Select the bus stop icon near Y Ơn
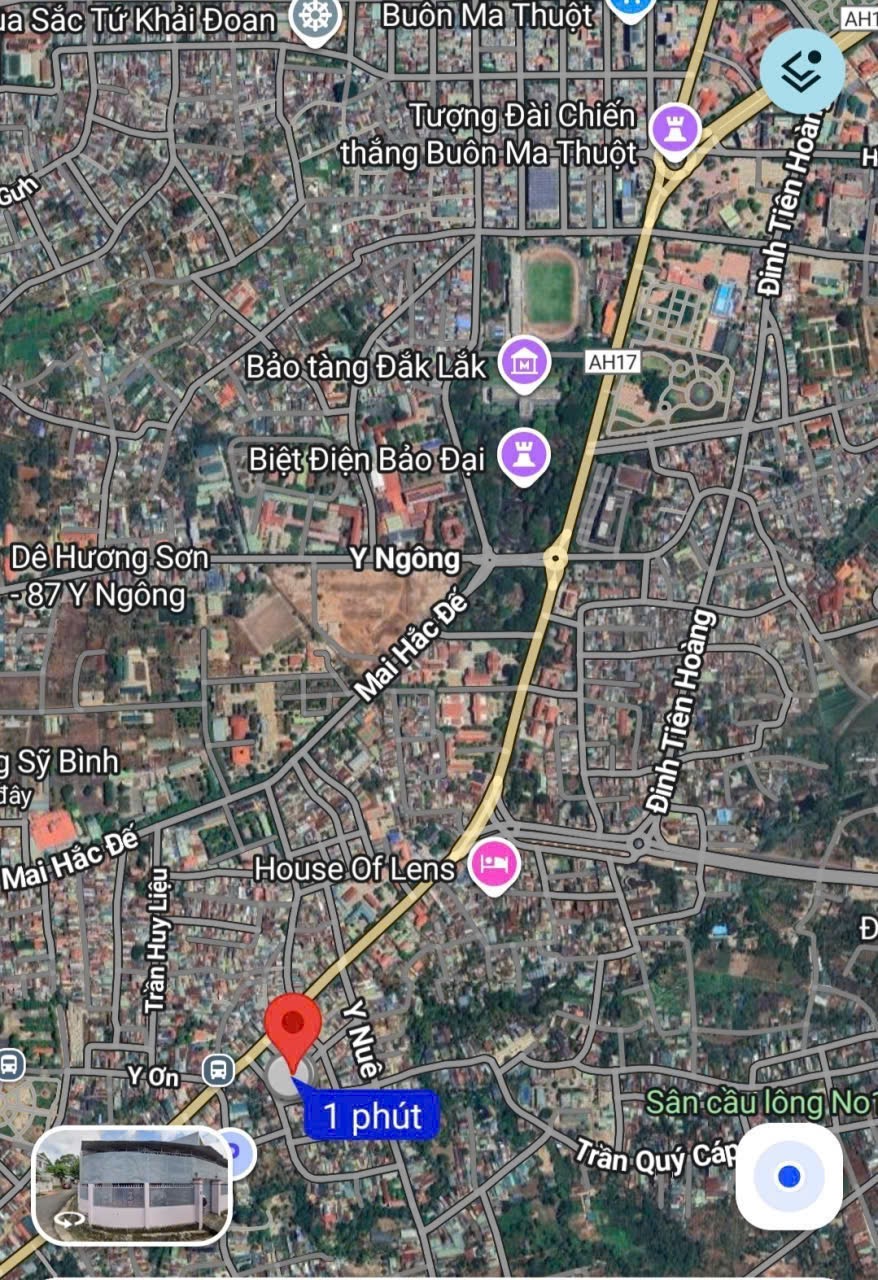 218,1070
